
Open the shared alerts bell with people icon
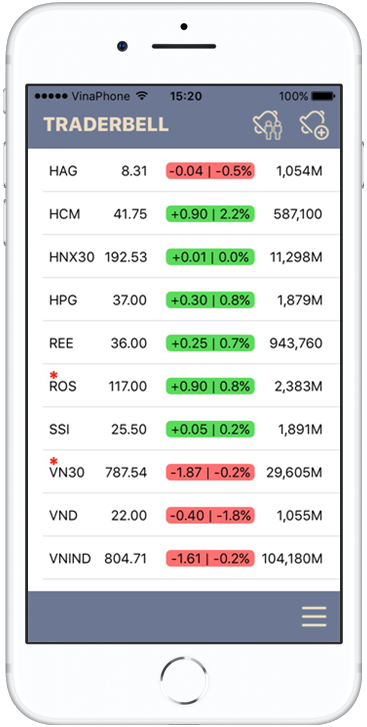coord(267,124)
